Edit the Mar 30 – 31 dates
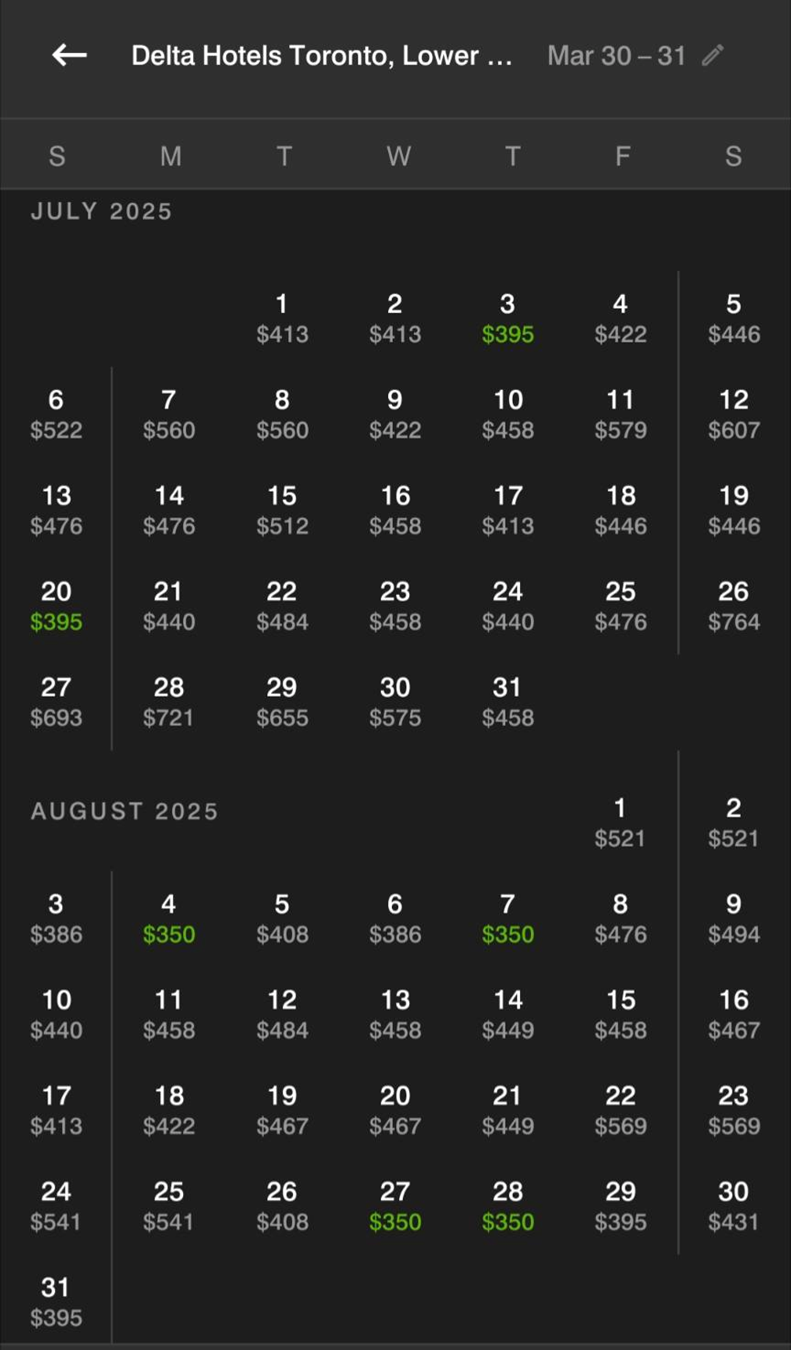 [712, 56]
